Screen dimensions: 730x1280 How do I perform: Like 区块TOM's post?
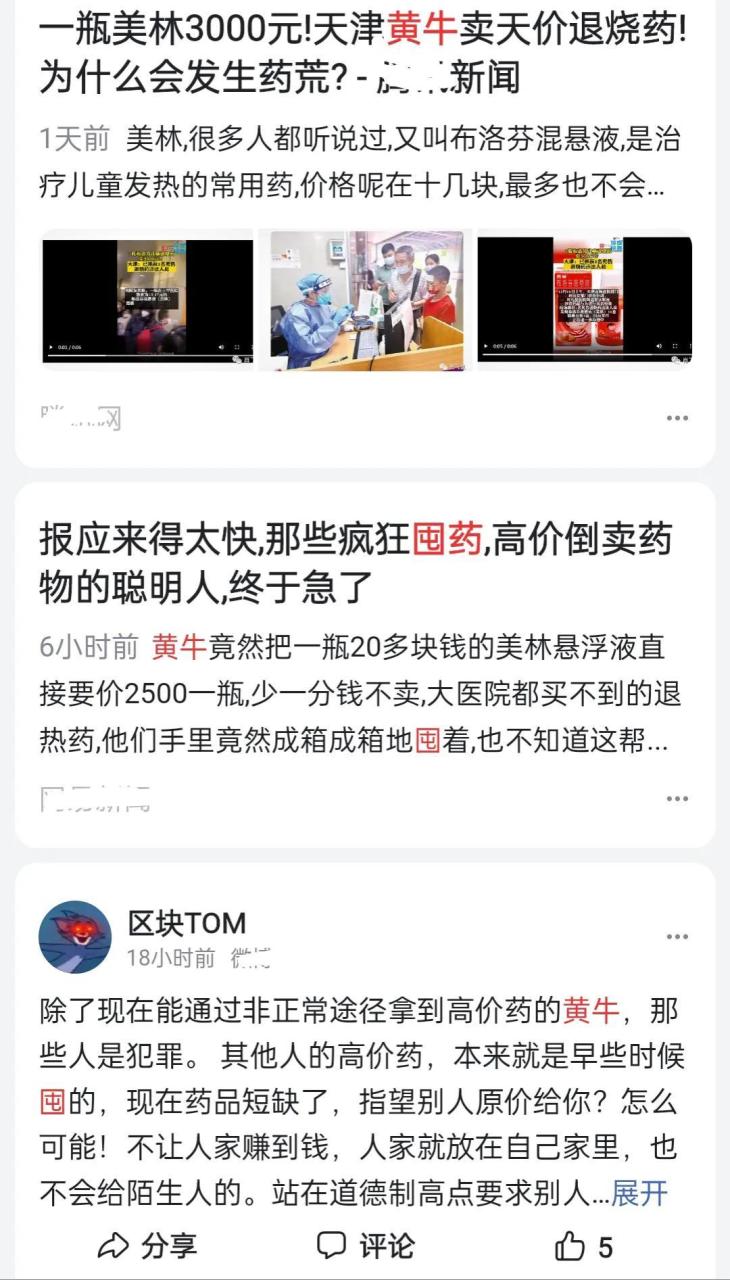click(584, 1246)
